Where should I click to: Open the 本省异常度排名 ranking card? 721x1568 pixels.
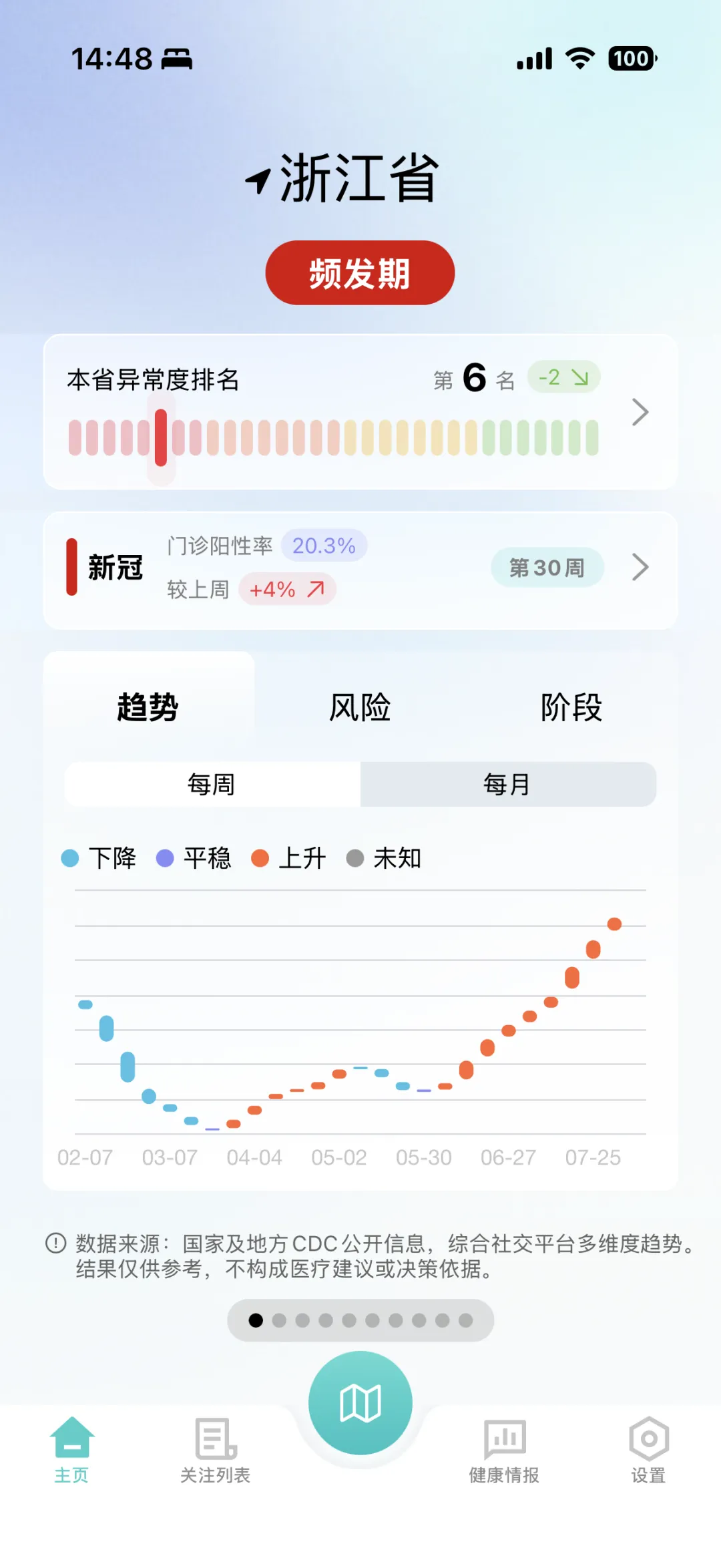tap(360, 412)
